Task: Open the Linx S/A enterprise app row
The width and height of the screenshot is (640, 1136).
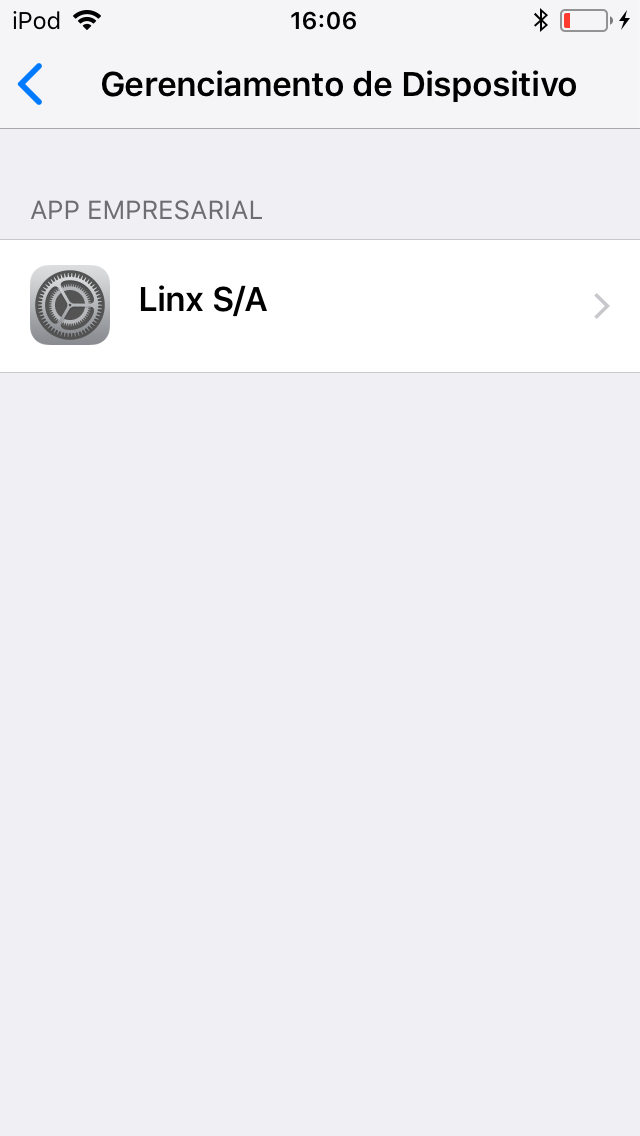Action: 320,305
